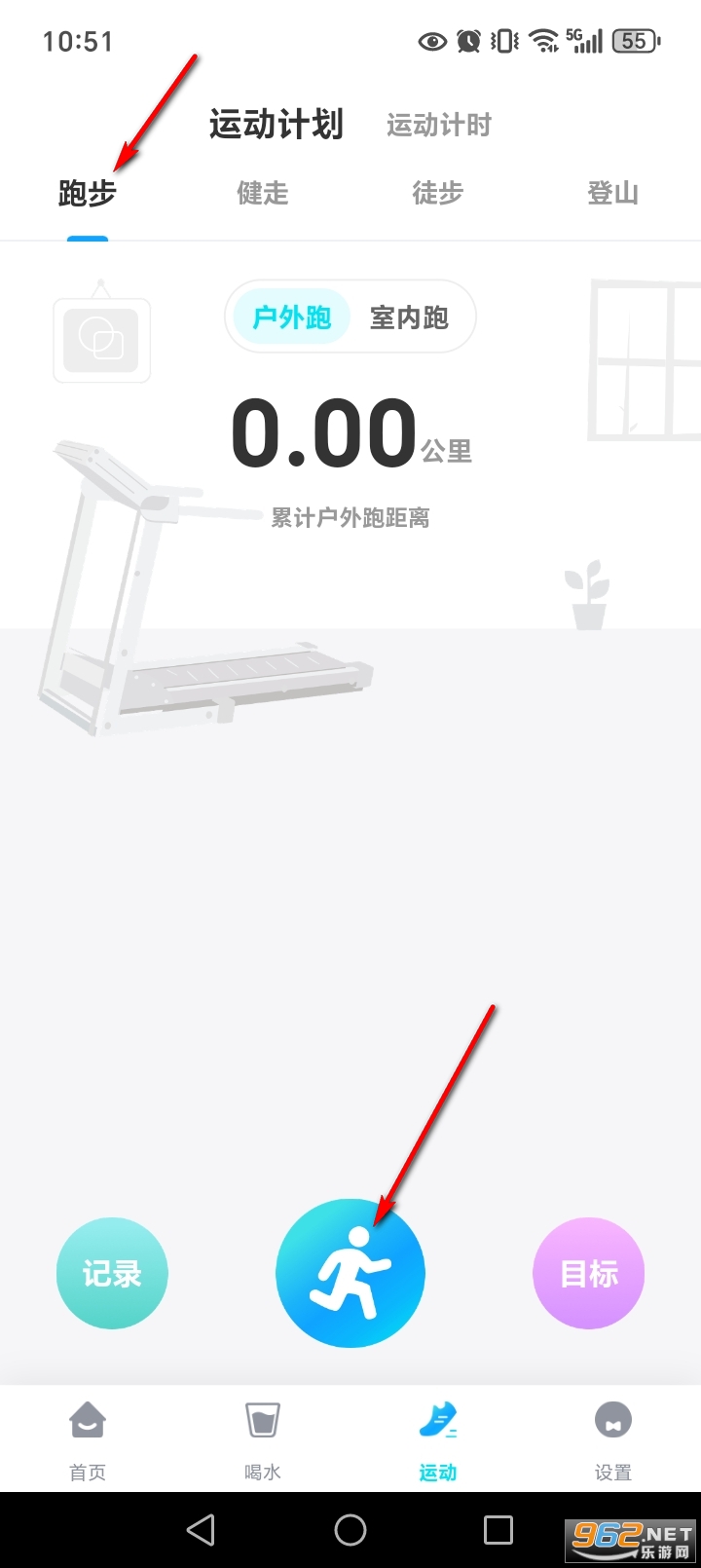Switch to the 登山 sport tab
Viewport: 701px width, 1568px height.
point(612,194)
